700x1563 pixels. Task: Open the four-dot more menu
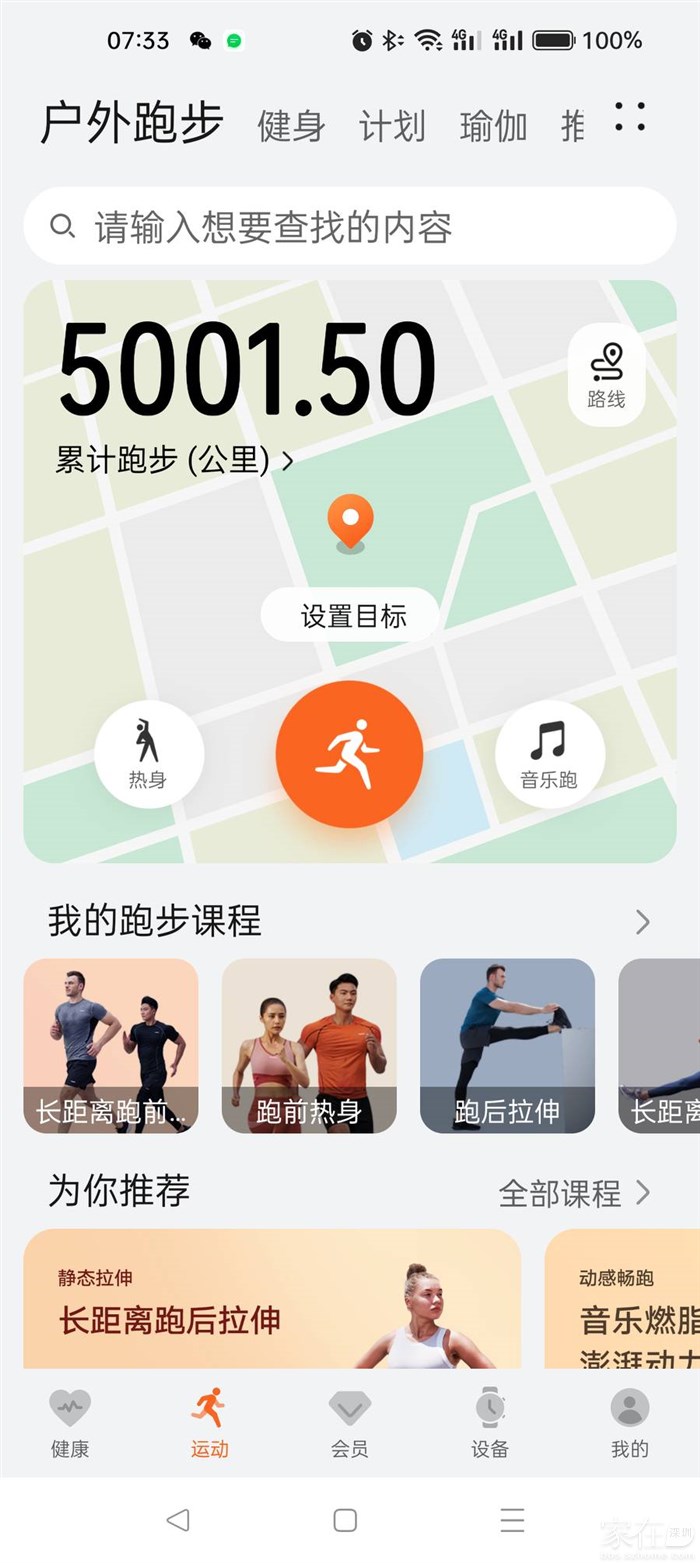pyautogui.click(x=630, y=118)
